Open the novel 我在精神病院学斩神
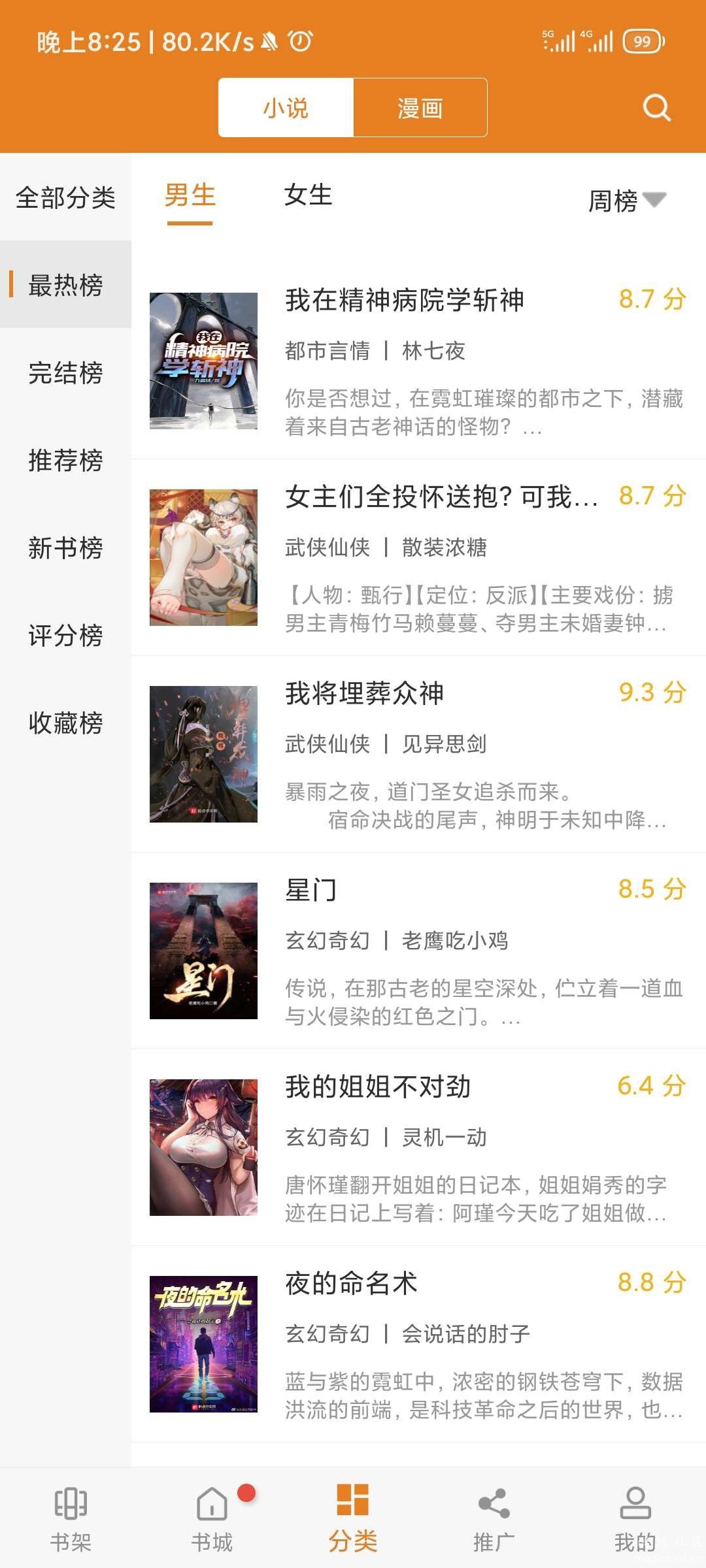 405,301
